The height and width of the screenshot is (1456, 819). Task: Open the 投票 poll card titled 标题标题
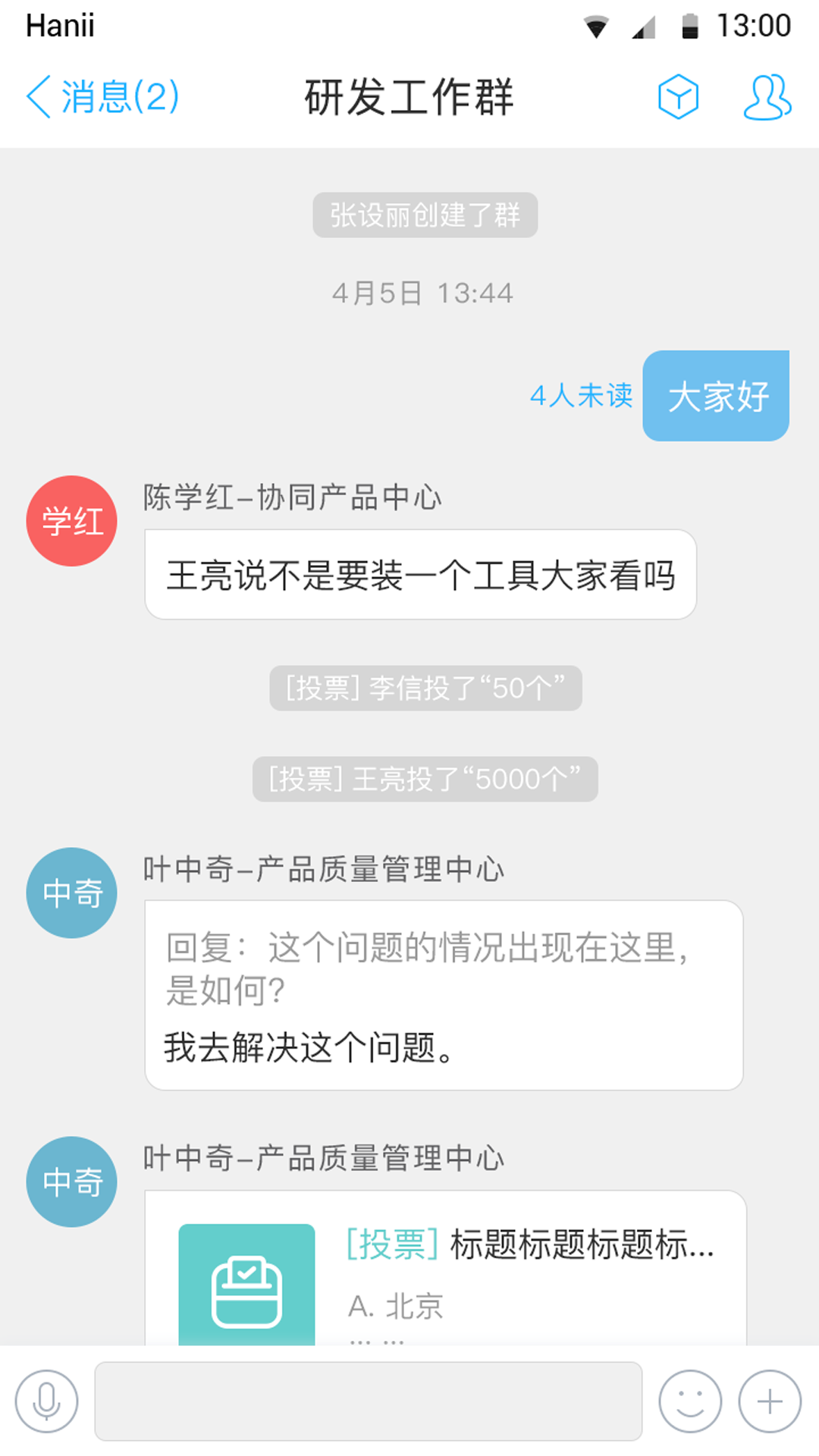click(x=445, y=1270)
